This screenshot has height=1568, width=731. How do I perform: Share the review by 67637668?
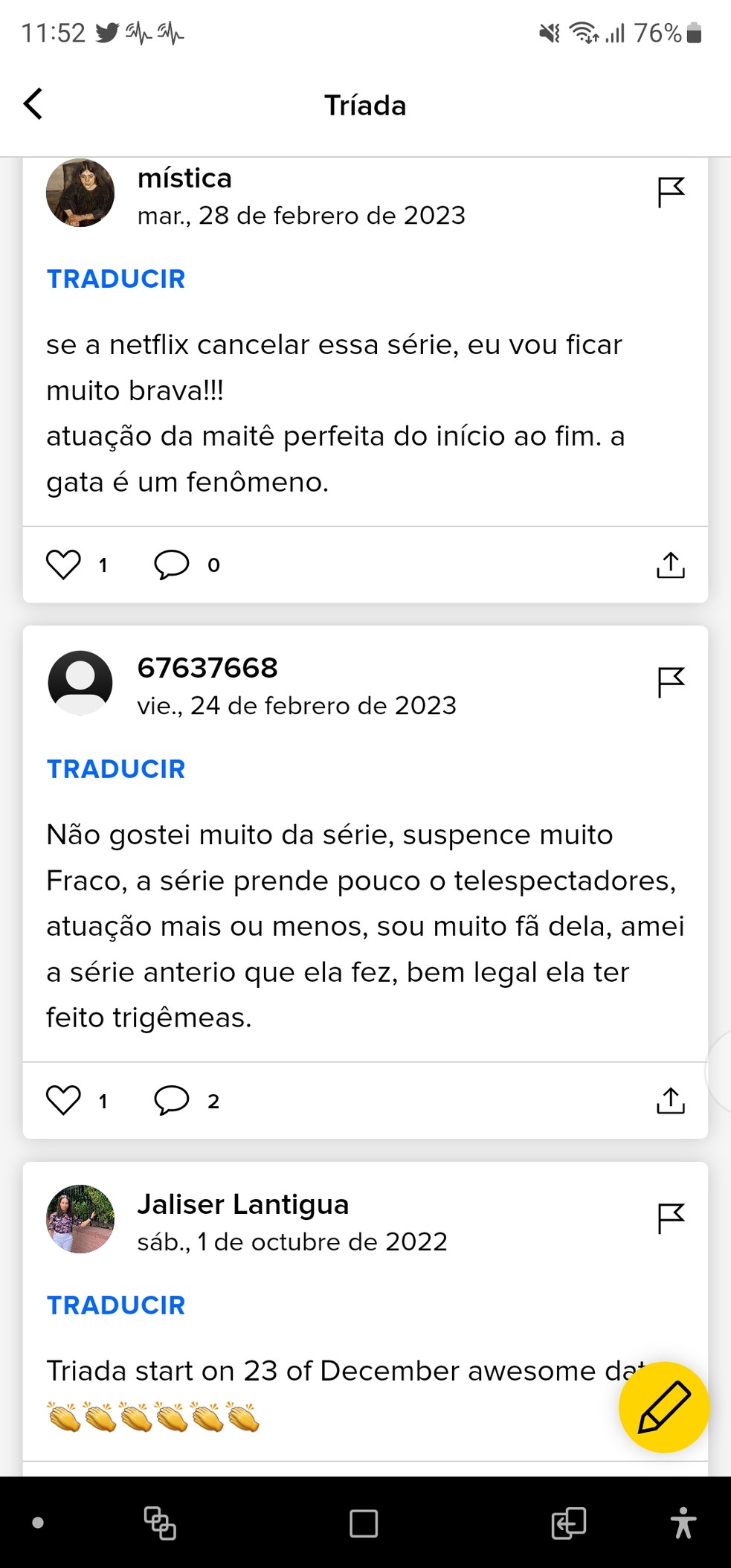point(670,1101)
